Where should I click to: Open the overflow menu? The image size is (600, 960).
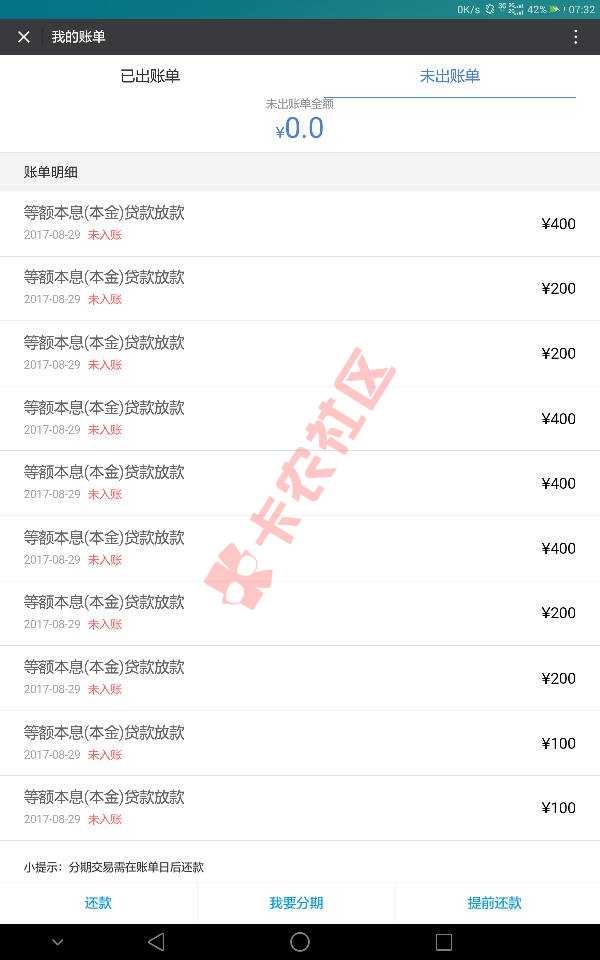tap(575, 37)
